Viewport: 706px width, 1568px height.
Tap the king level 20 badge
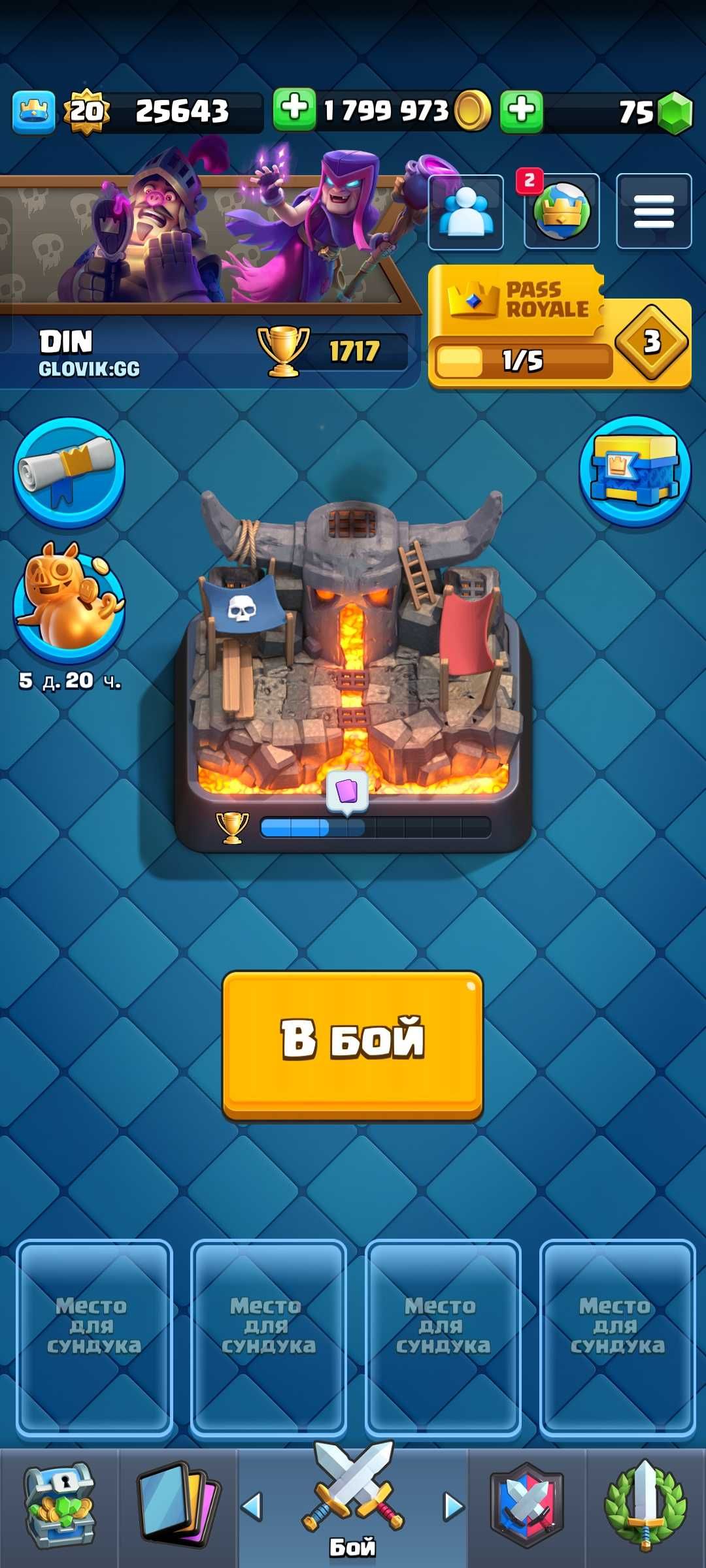pos(86,112)
